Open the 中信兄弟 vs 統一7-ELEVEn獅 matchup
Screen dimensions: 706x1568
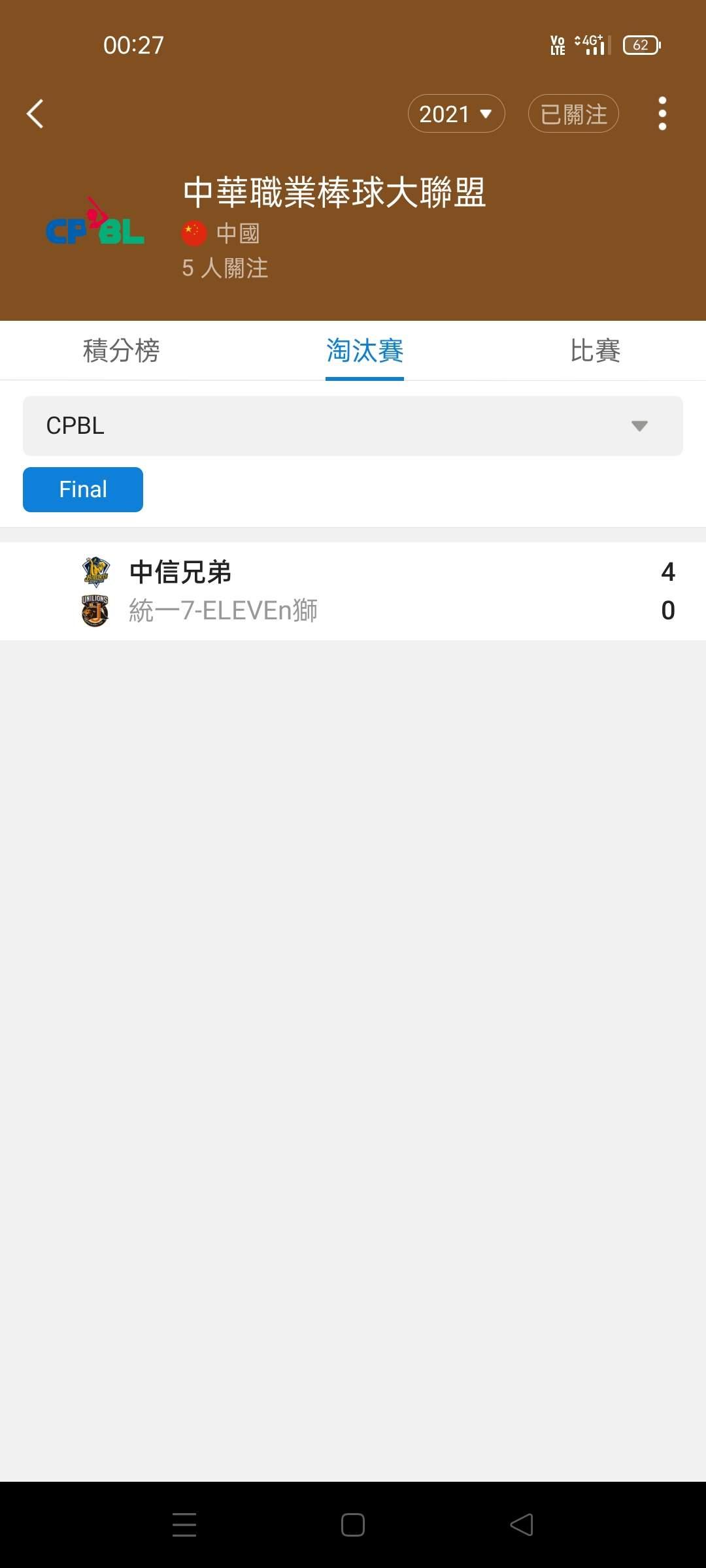click(x=353, y=591)
